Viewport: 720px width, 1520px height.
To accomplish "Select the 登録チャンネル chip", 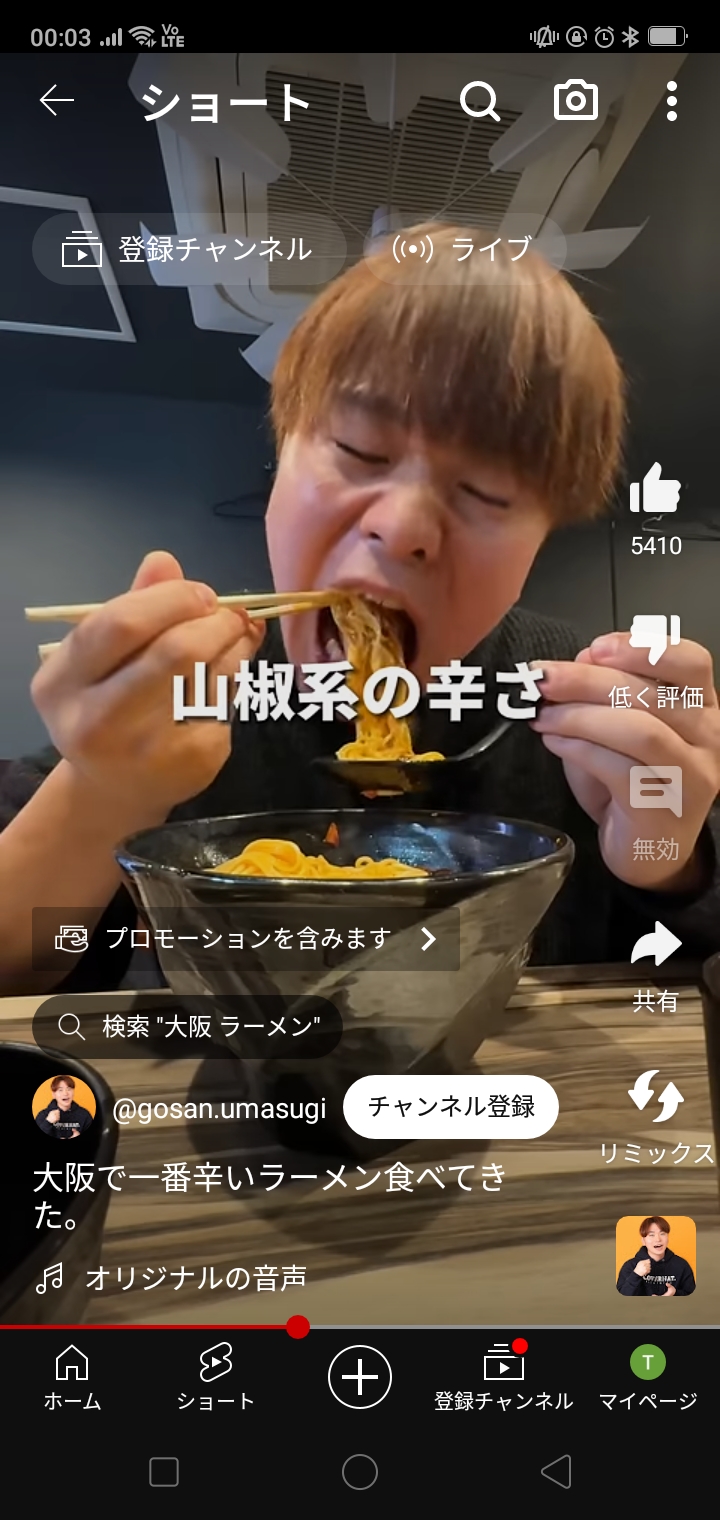I will tap(189, 249).
